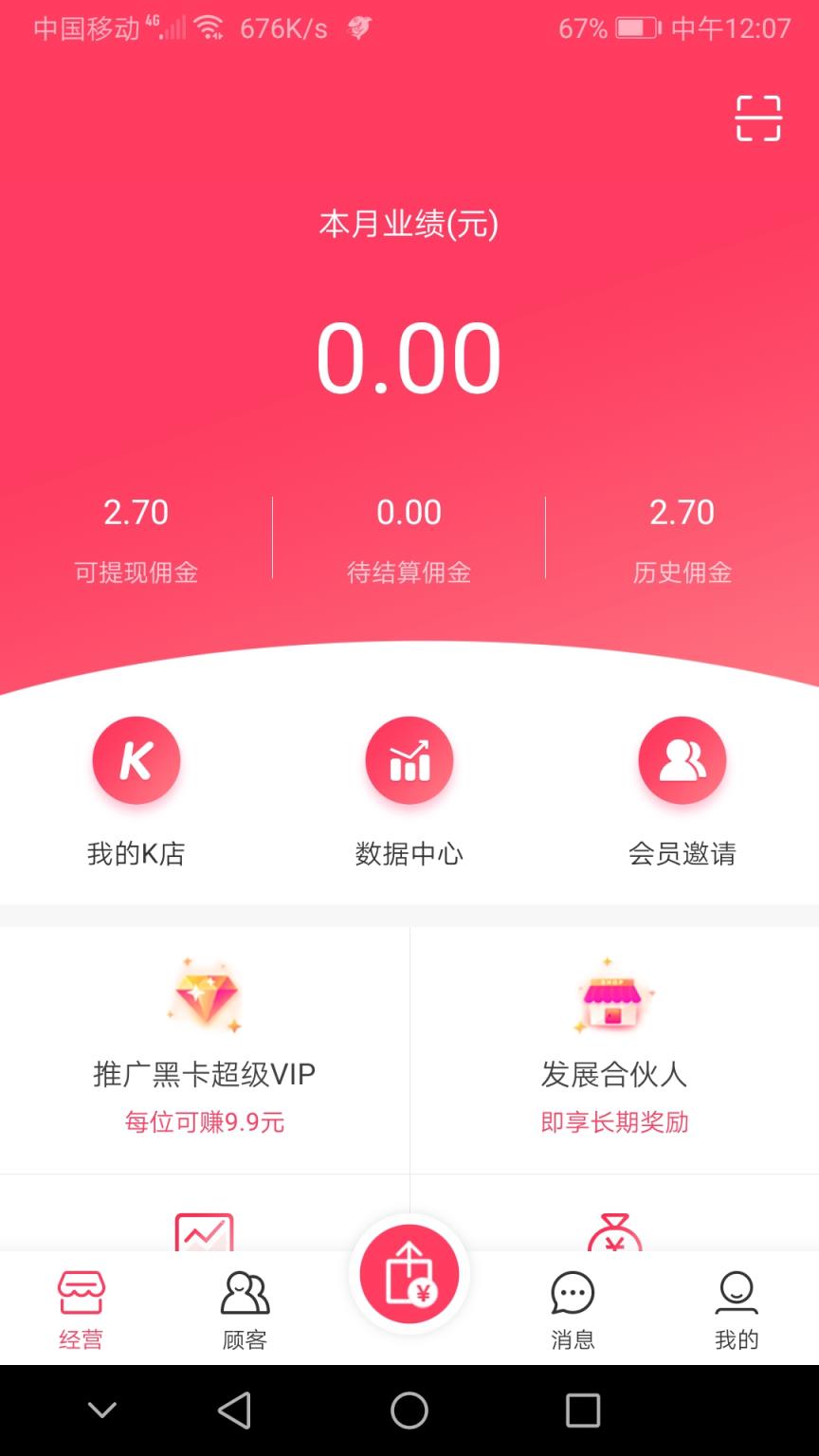Tap 即享长期奖励 partner text
This screenshot has height=1456, width=819.
tap(614, 1121)
